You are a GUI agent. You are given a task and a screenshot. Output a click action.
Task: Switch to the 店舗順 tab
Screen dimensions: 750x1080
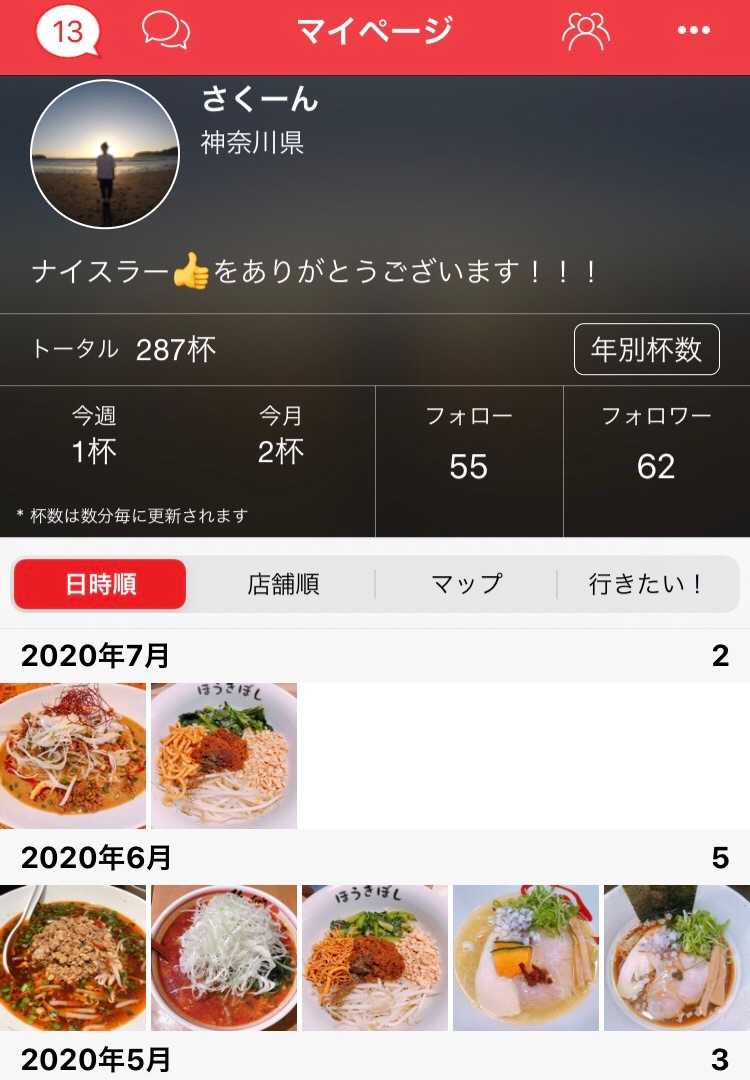point(283,584)
